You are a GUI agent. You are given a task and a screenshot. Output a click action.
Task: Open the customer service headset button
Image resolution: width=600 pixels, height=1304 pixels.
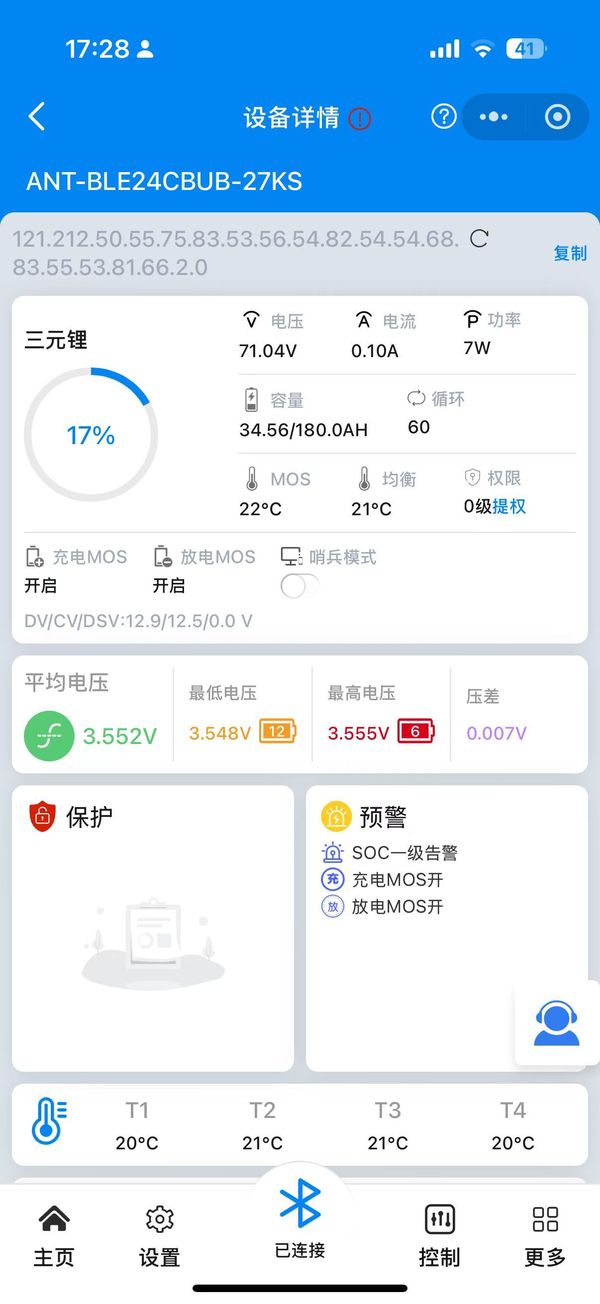(x=556, y=1024)
